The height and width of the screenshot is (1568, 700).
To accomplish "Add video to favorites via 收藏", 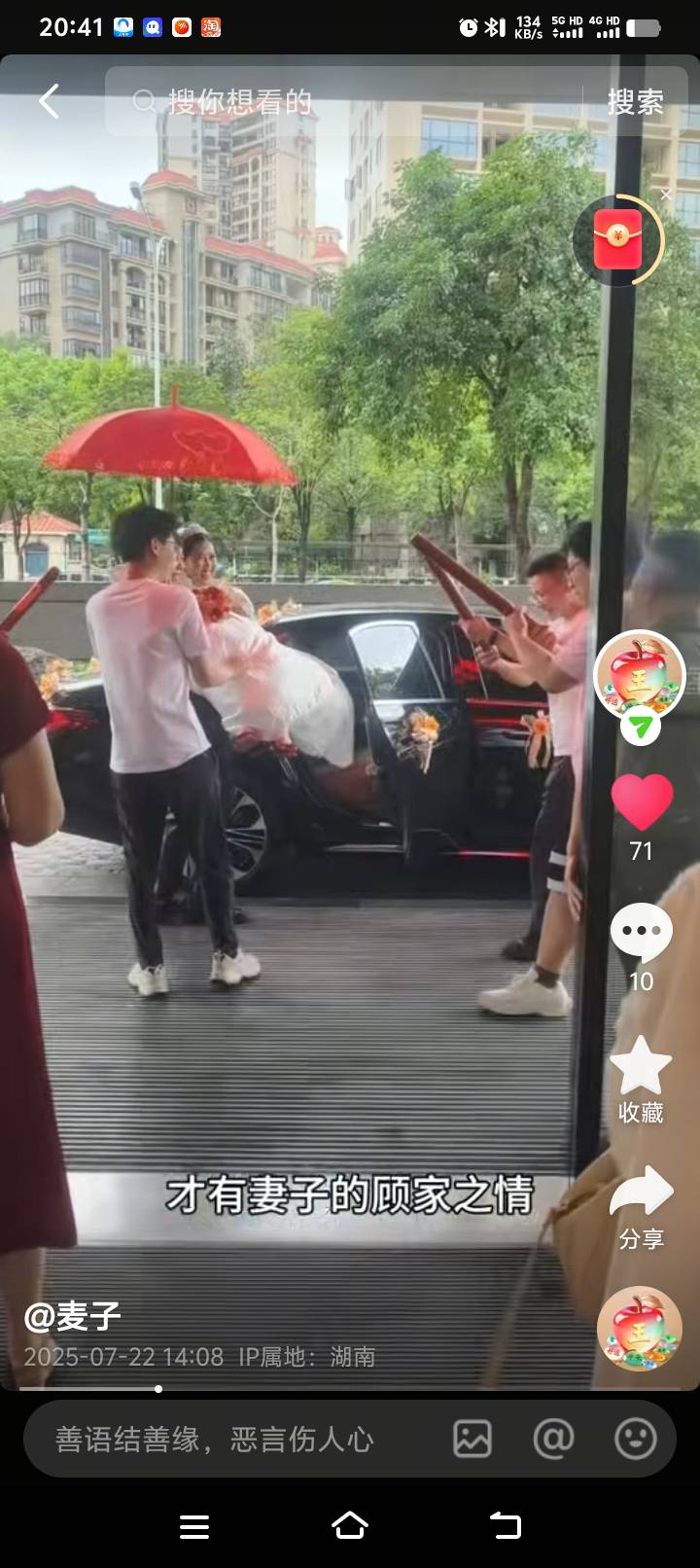I will [641, 1066].
